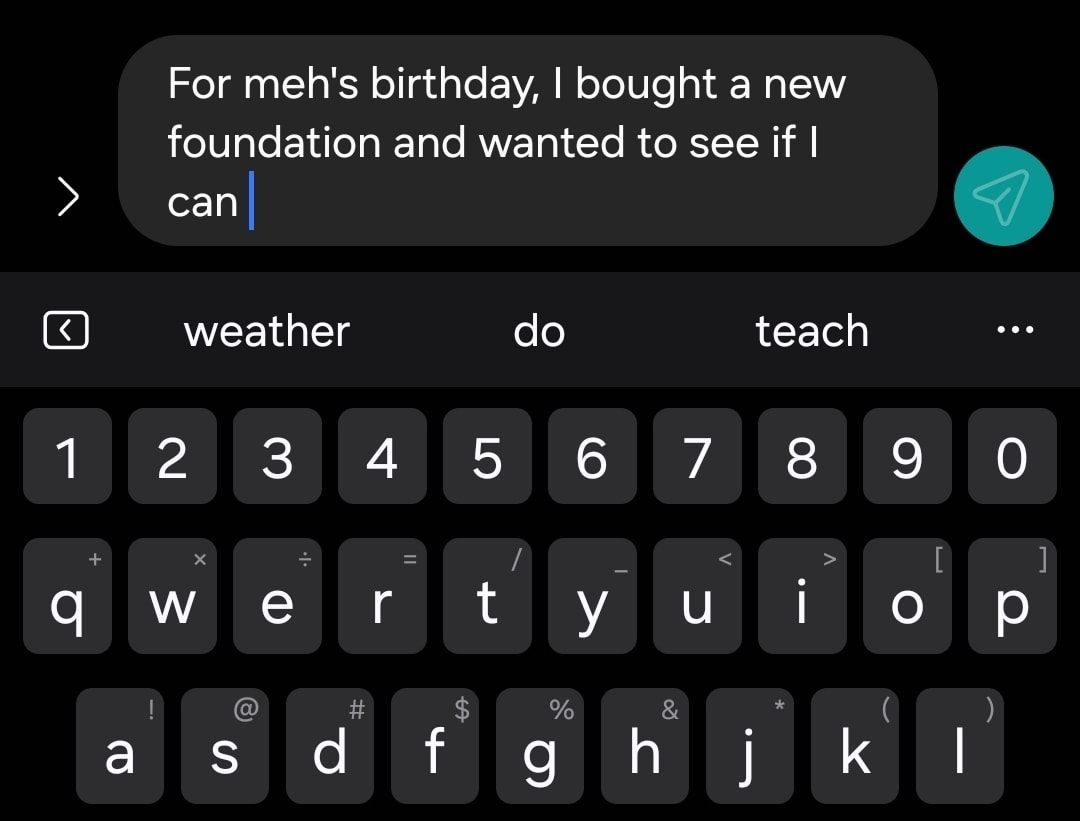Pick the suggested word "teach"

point(811,331)
